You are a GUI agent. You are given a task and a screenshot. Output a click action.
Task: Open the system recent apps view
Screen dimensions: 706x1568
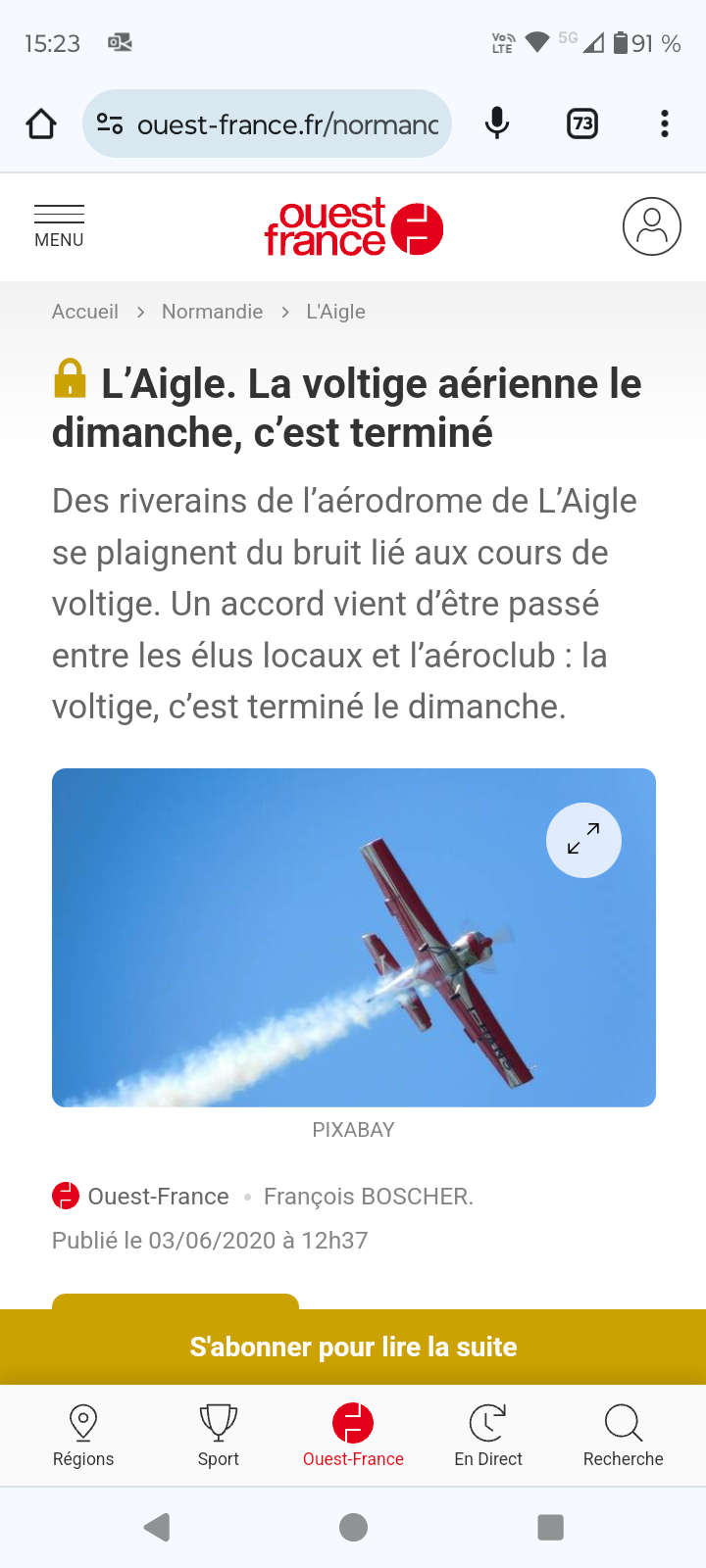(x=550, y=1527)
